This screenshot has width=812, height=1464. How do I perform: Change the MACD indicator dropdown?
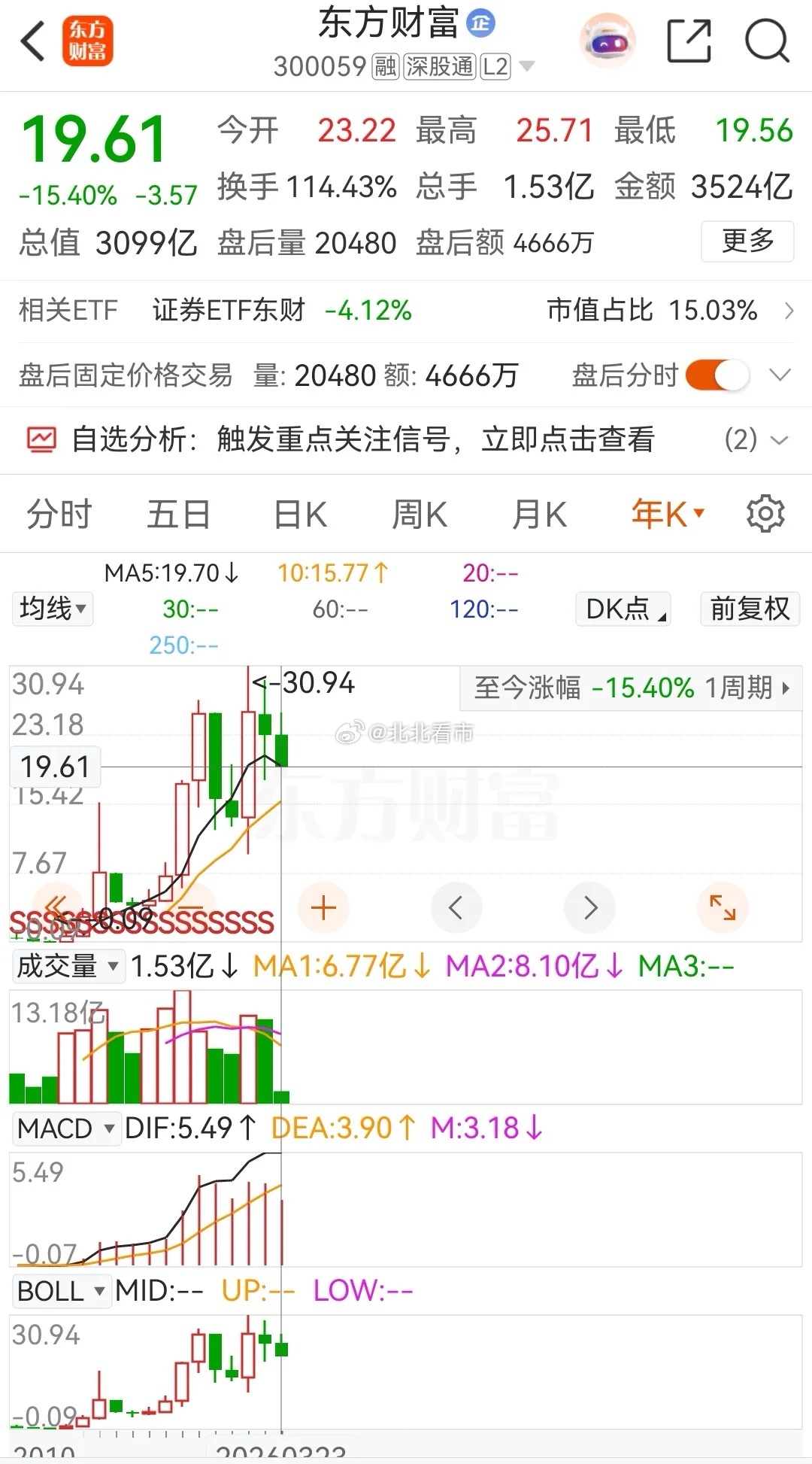tap(66, 1128)
